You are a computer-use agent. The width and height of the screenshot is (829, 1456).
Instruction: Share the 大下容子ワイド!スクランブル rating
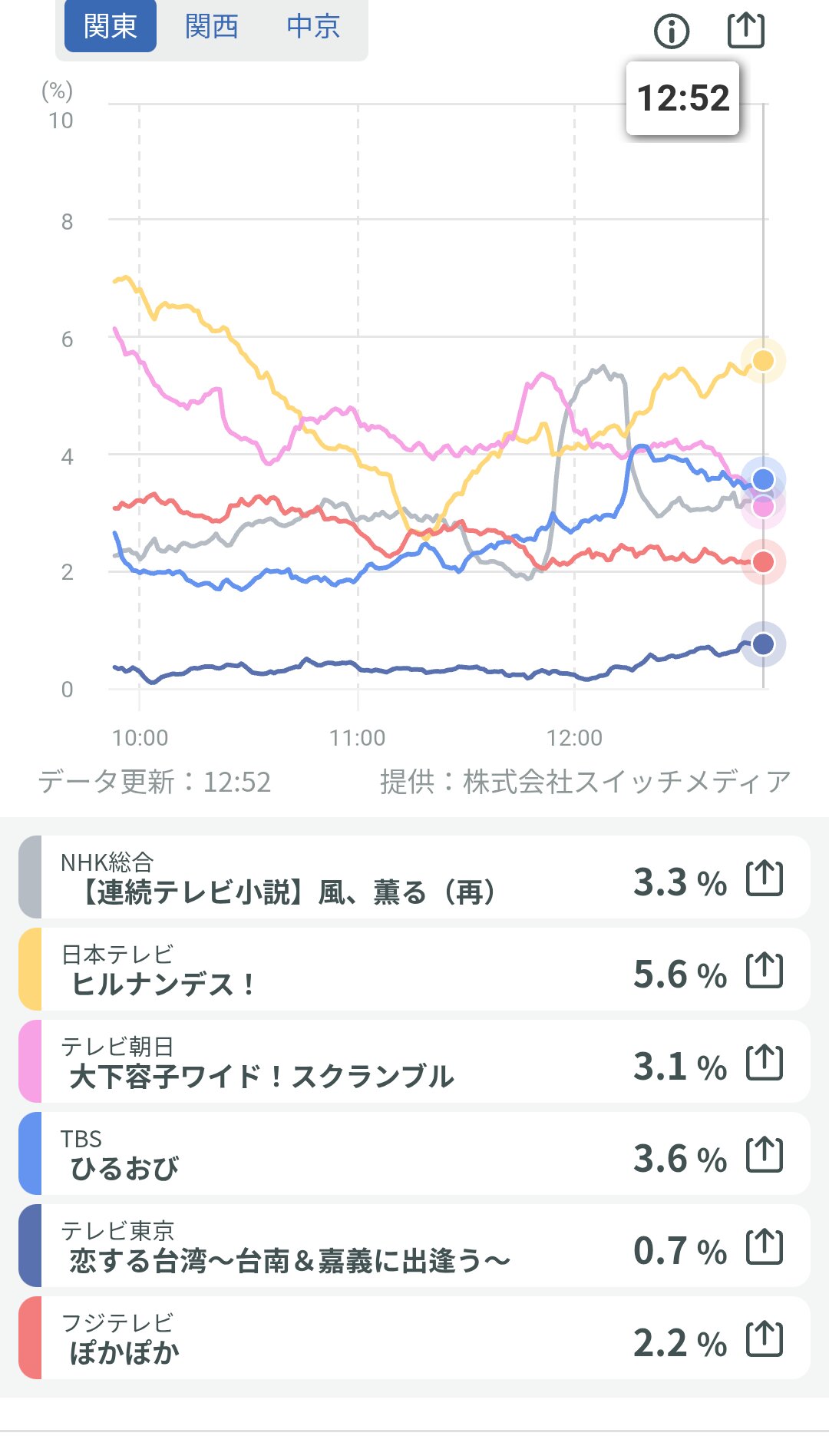(765, 1063)
